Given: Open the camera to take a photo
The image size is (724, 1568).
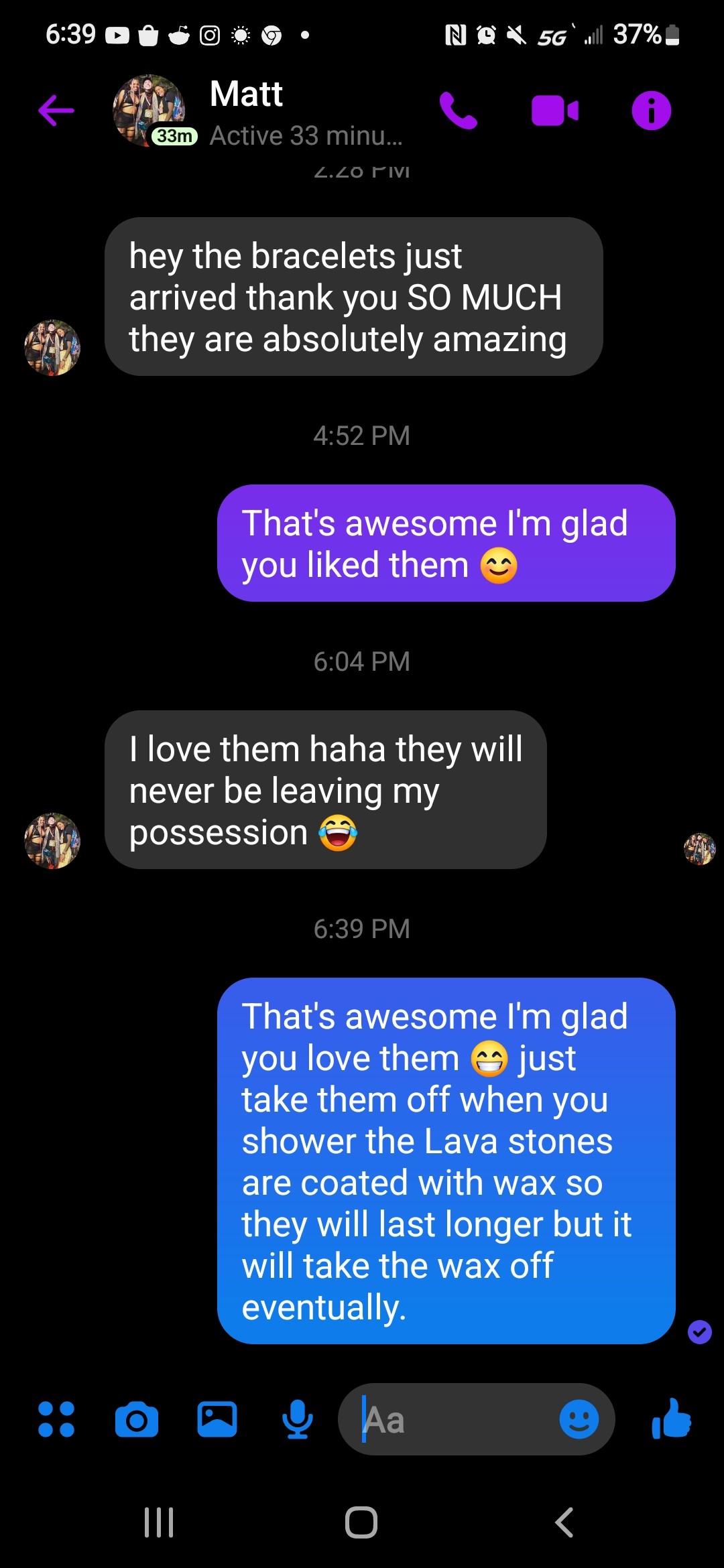Looking at the screenshot, I should click(x=137, y=1419).
